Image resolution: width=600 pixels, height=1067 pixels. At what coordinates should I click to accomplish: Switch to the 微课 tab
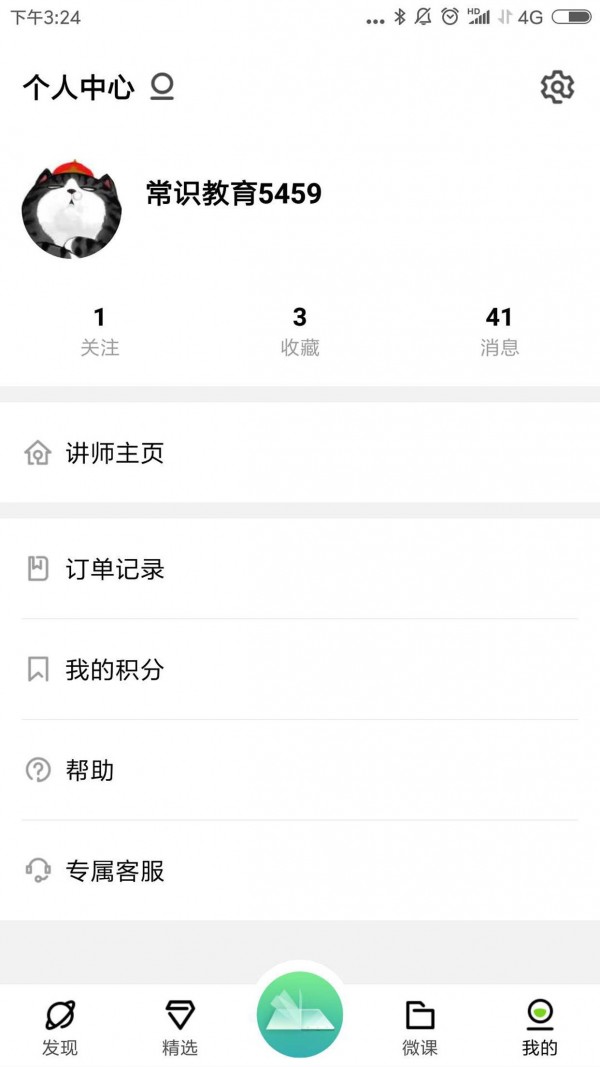coord(420,1028)
